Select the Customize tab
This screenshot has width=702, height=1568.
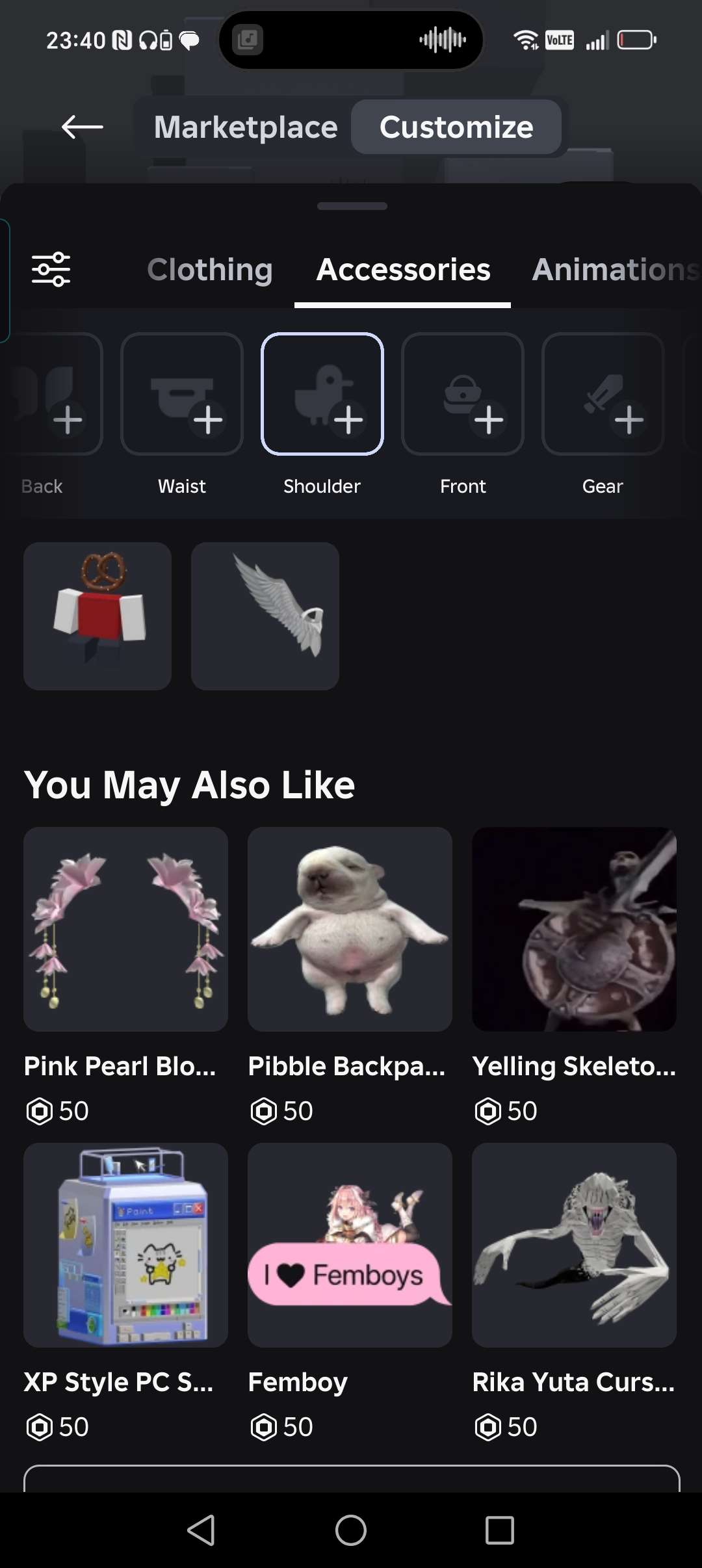click(456, 127)
